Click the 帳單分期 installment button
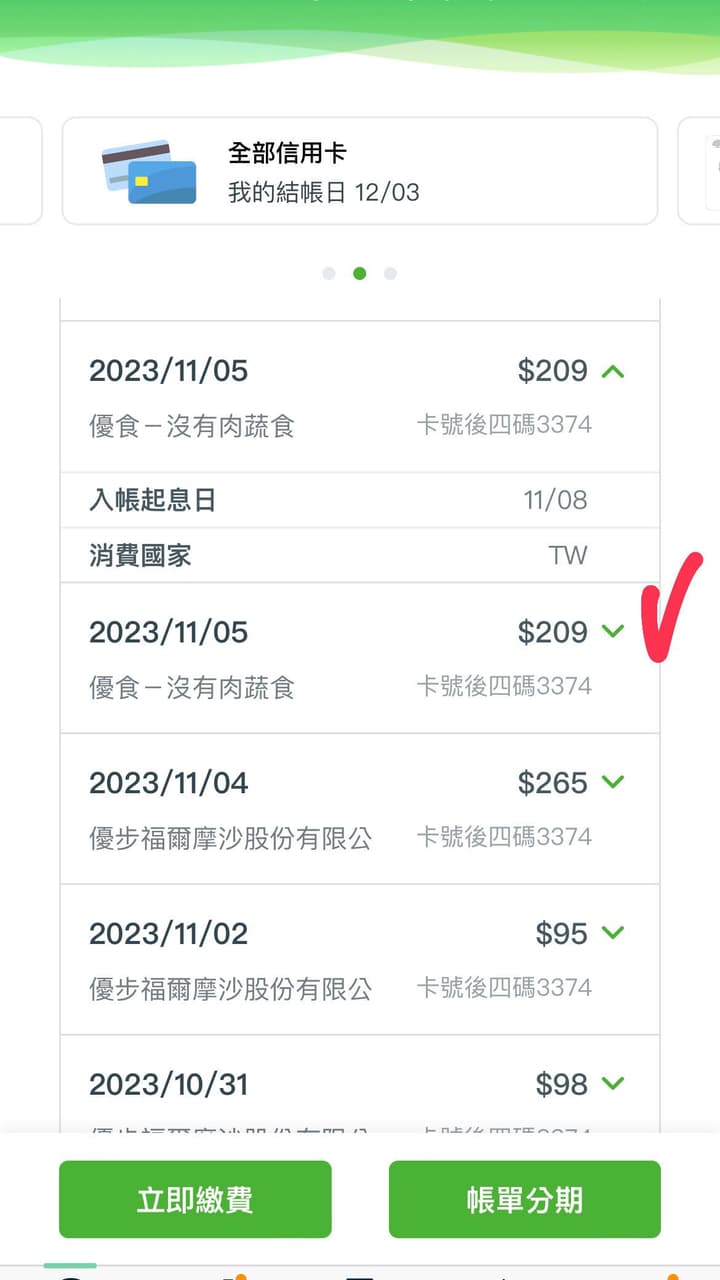 click(524, 1200)
